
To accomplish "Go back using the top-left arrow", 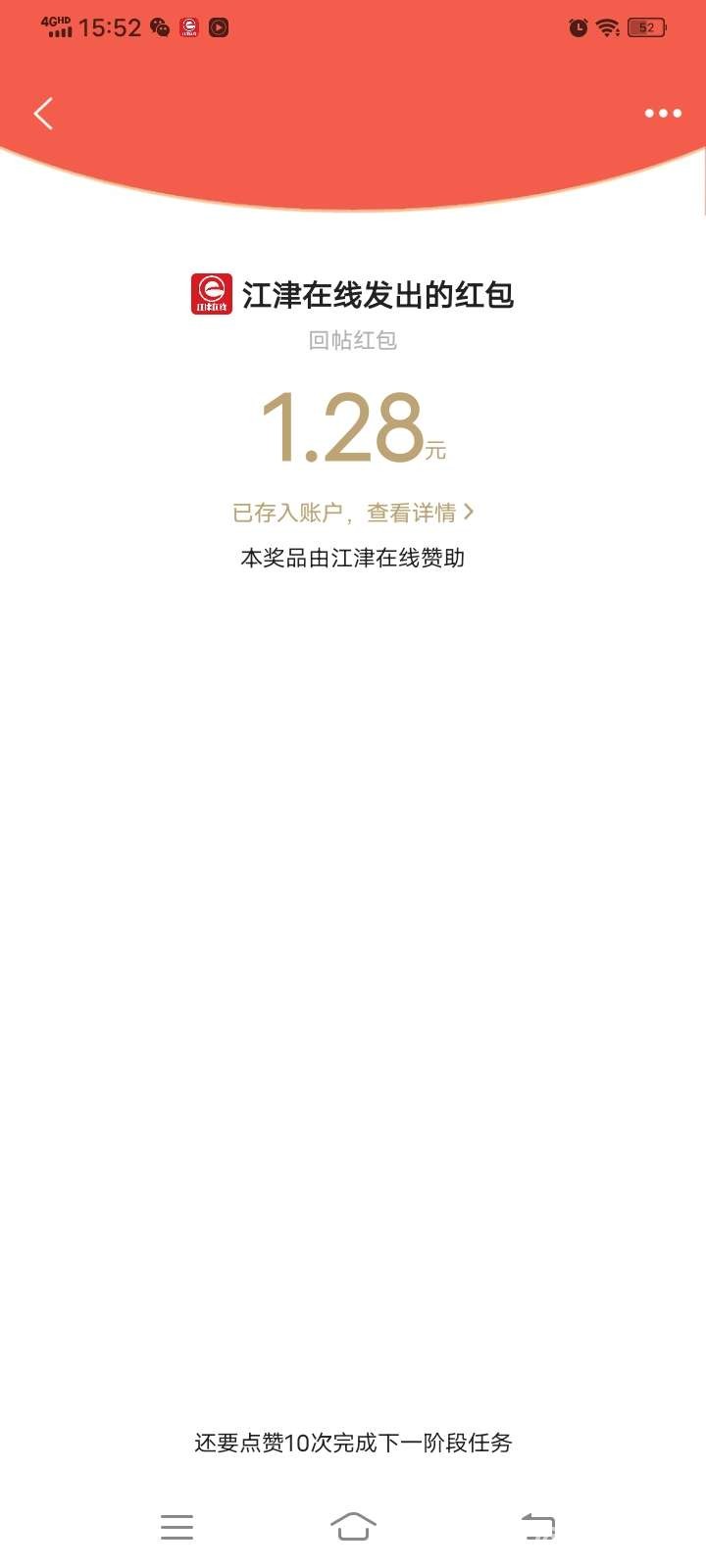I will tap(43, 114).
